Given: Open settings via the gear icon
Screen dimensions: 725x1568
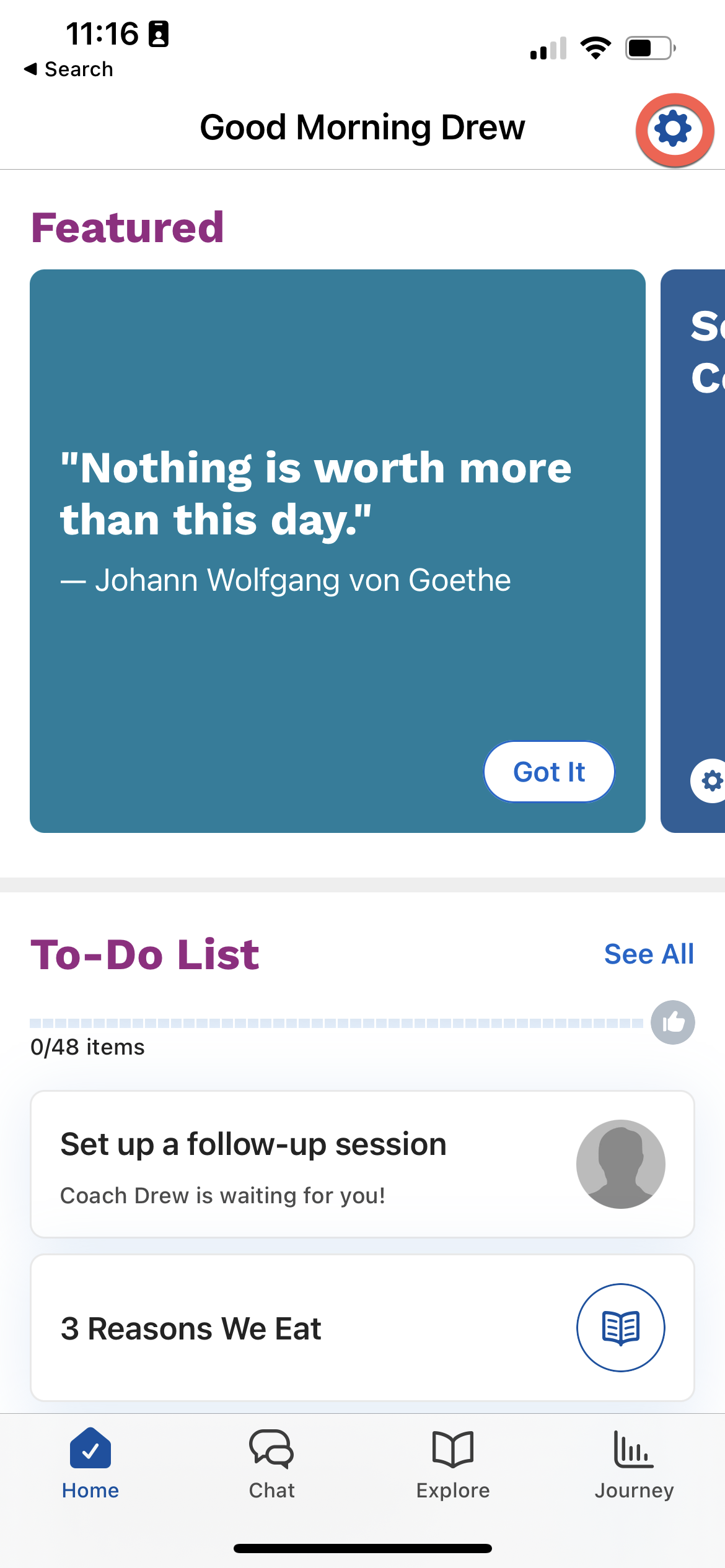Looking at the screenshot, I should 674,129.
